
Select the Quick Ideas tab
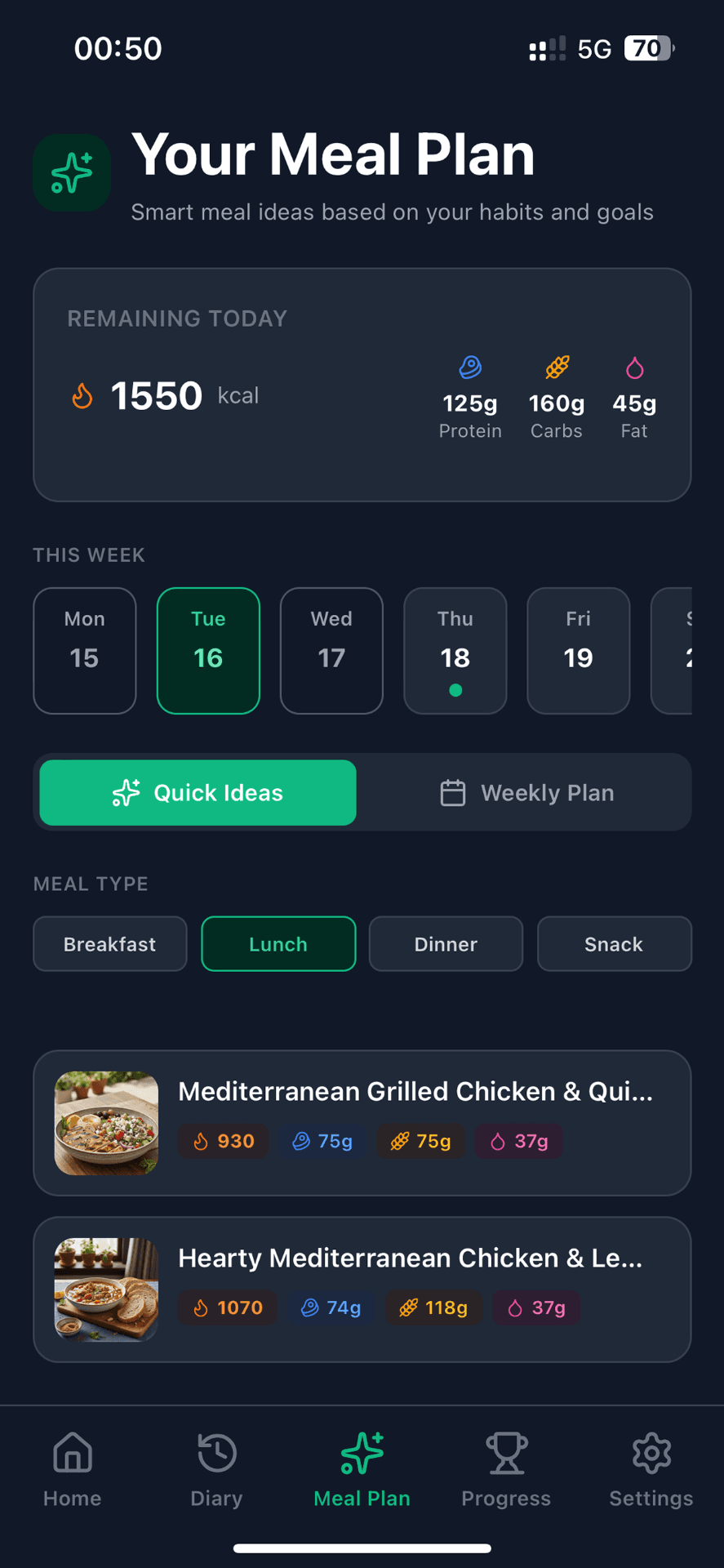pyautogui.click(x=197, y=792)
